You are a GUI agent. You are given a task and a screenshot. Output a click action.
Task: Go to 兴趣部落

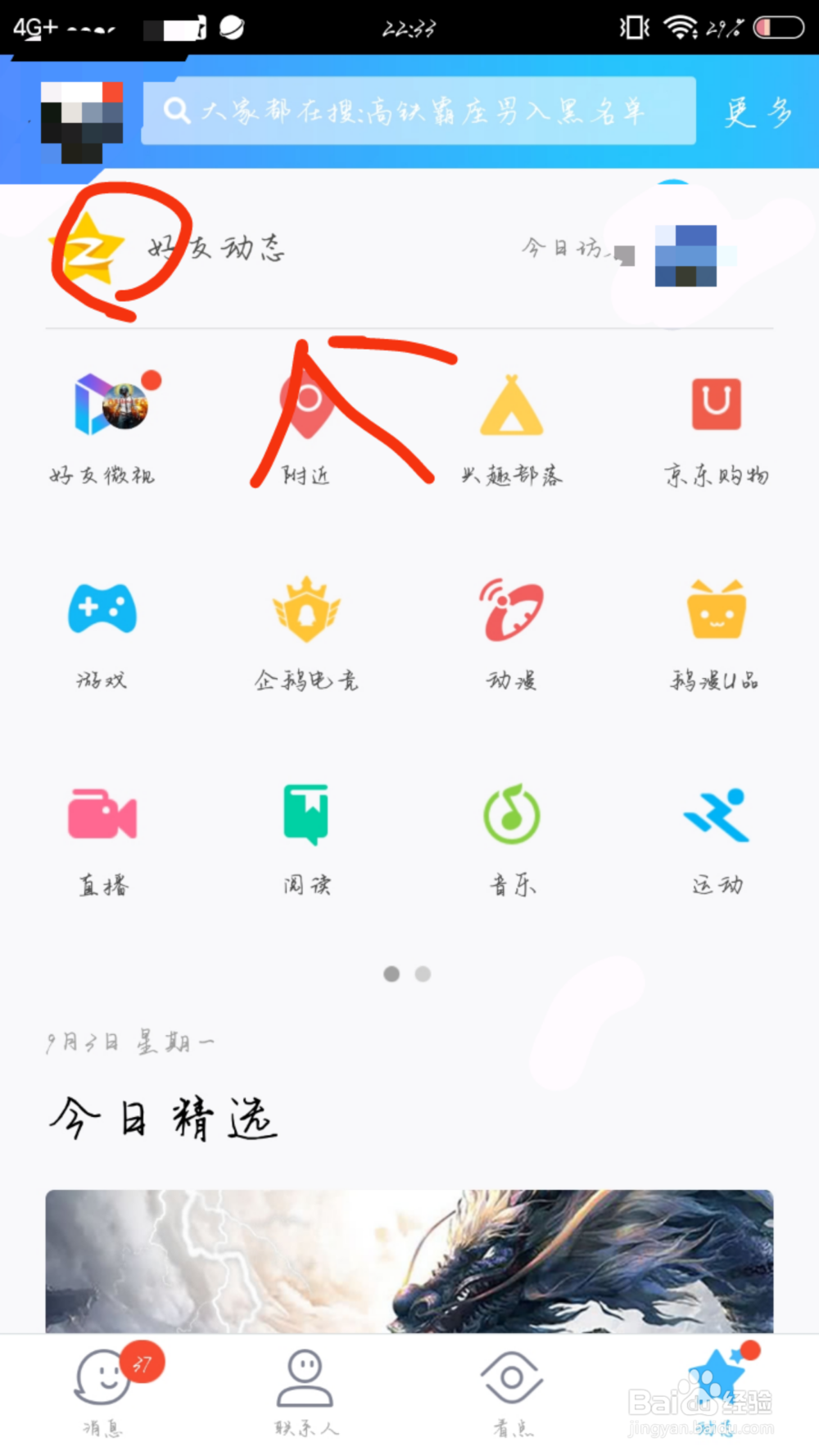point(512,427)
